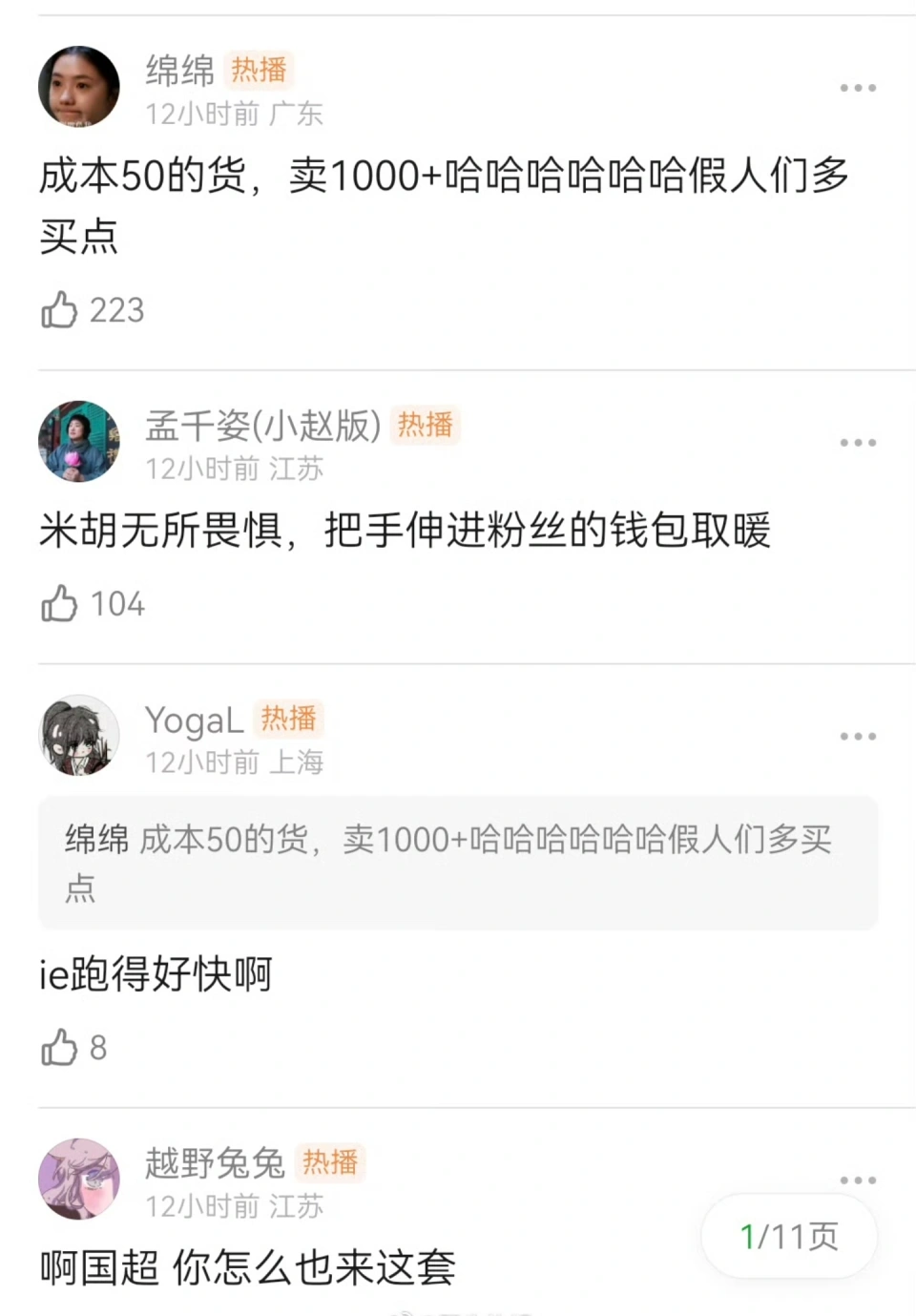Viewport: 916px width, 1316px height.
Task: Open more options on 绵绵's comment
Action: (857, 88)
